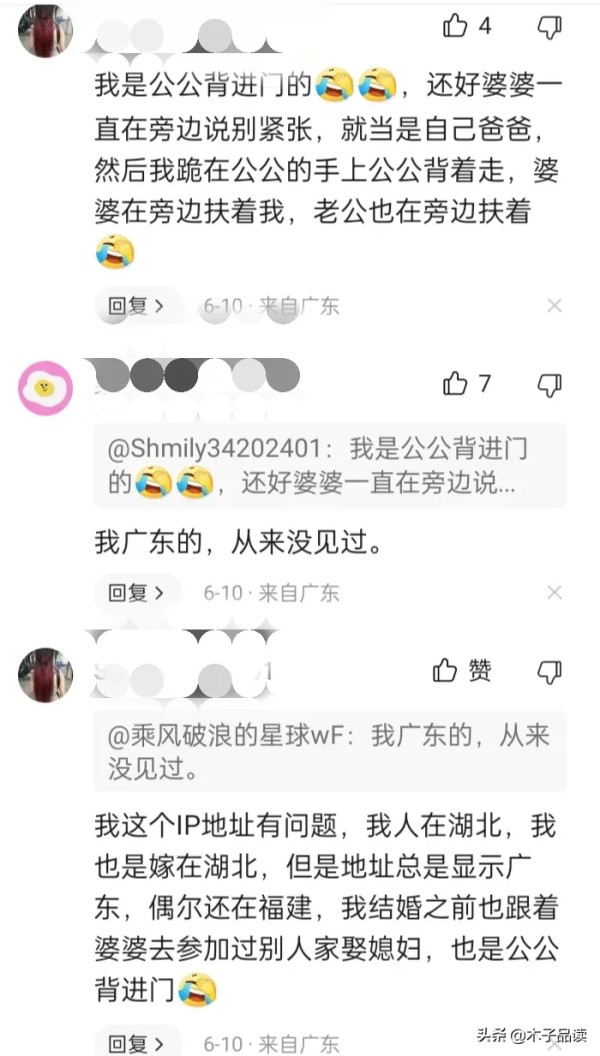Reply to the top comment about 公公背进门
The width and height of the screenshot is (600, 1056).
[x=137, y=305]
